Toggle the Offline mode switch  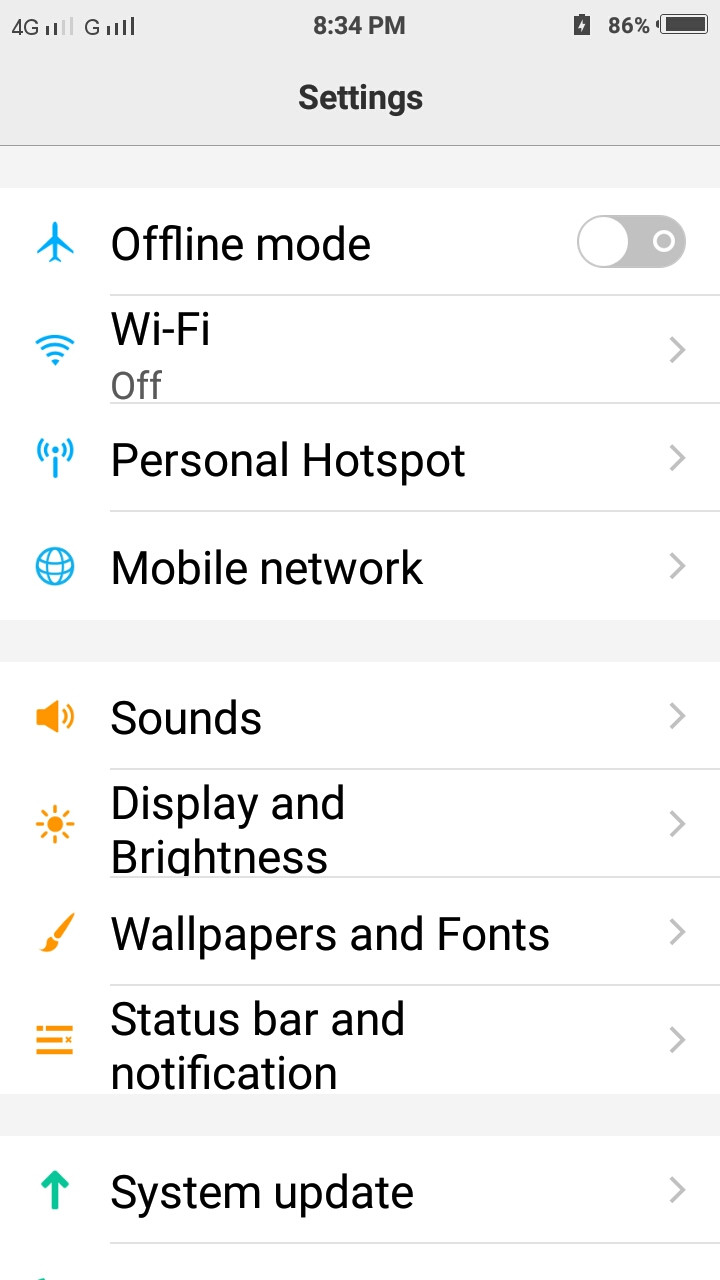[x=631, y=242]
